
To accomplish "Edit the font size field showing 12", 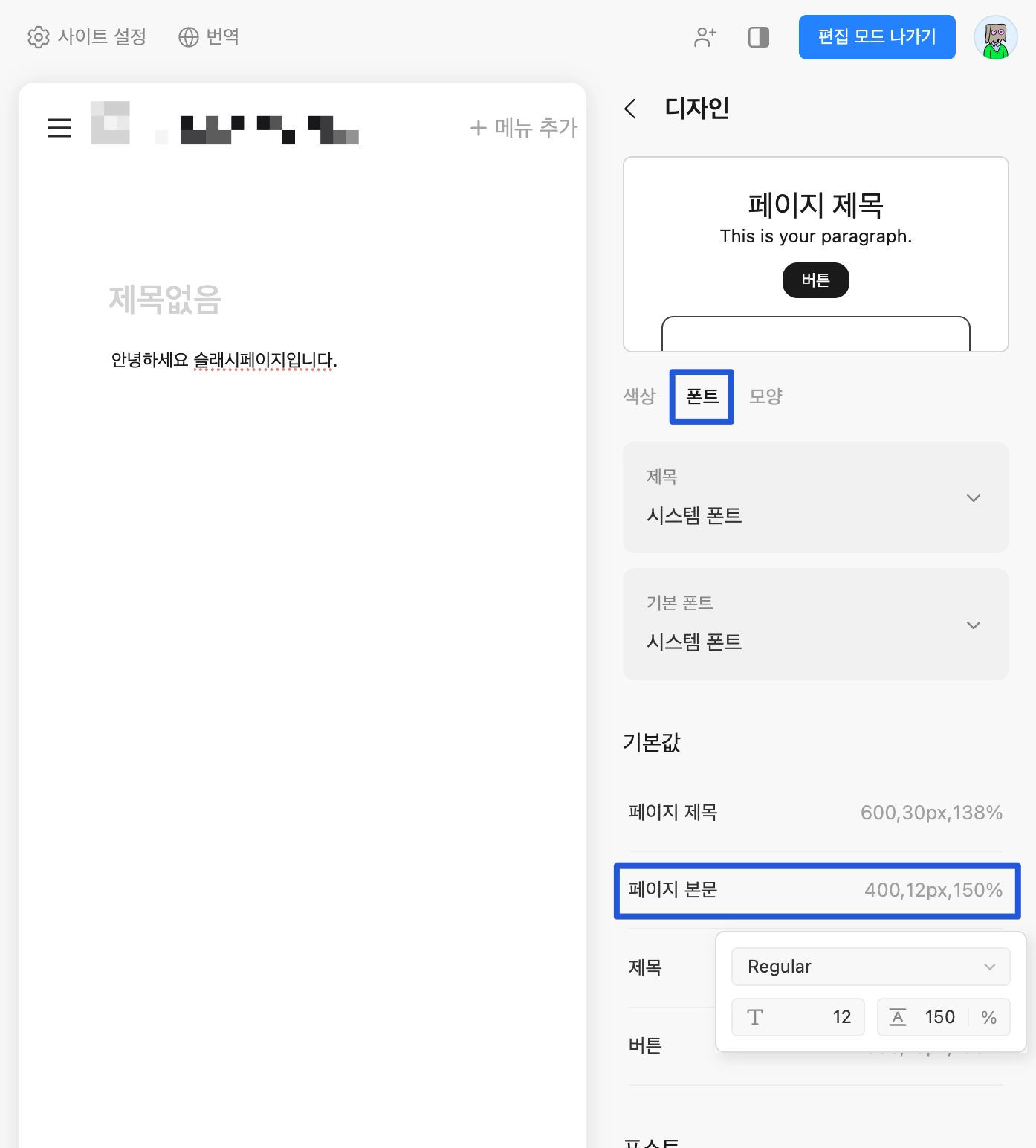I will (x=810, y=1017).
